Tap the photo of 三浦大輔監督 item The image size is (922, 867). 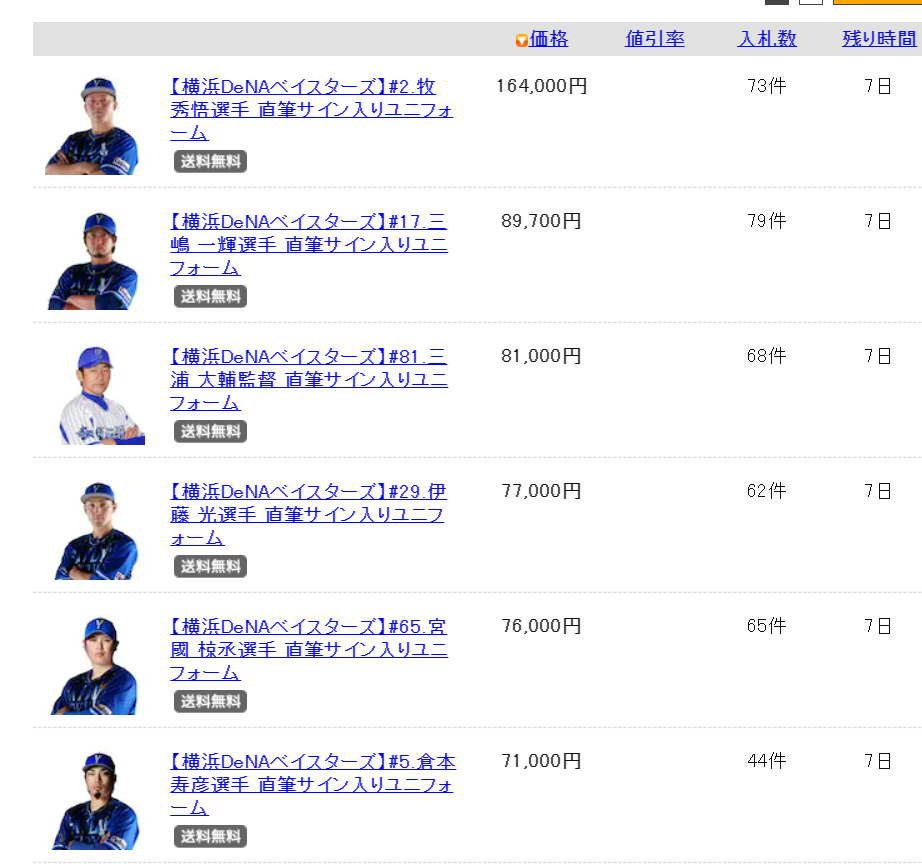(x=101, y=395)
